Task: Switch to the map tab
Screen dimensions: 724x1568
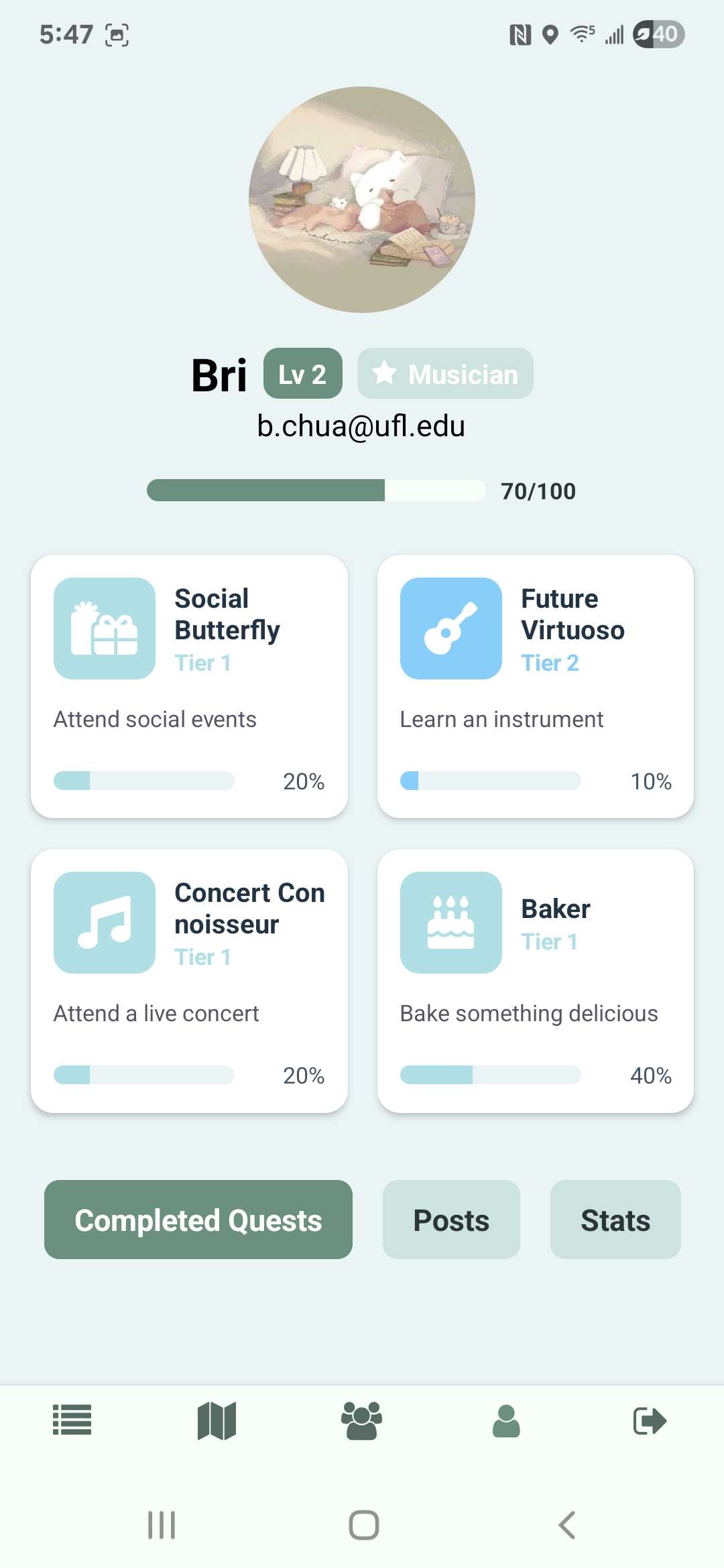Action: pos(217,1420)
